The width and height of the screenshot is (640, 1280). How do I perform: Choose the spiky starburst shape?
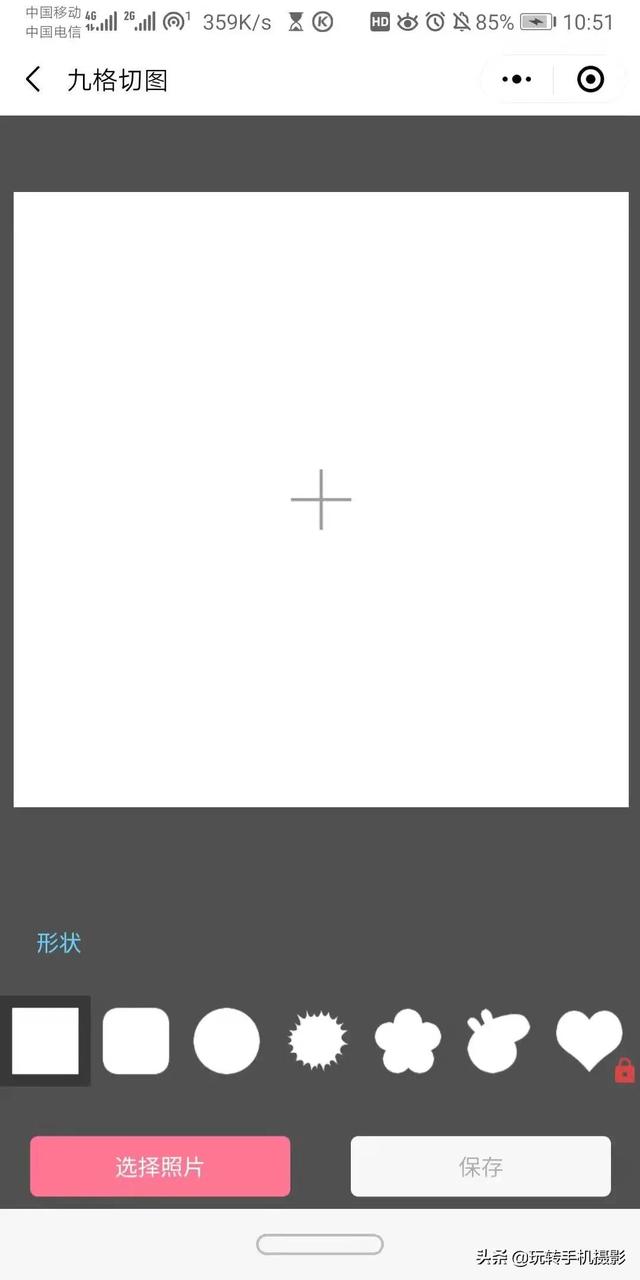(x=318, y=1041)
